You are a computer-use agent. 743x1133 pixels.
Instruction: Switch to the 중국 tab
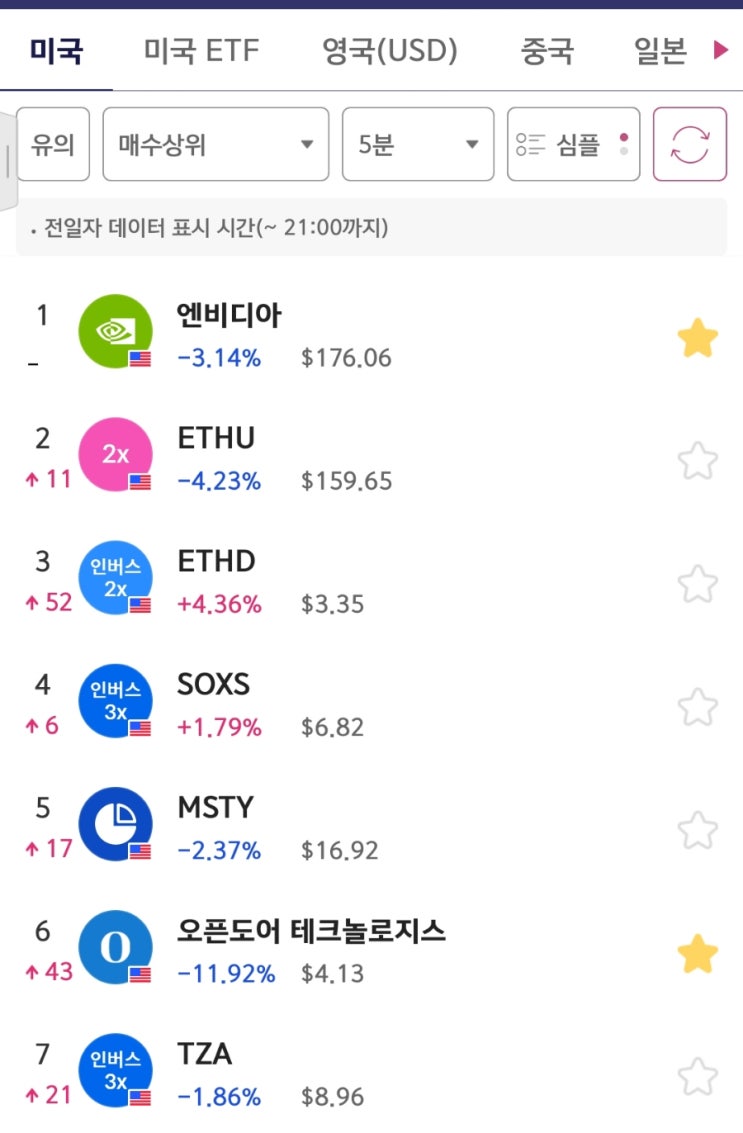547,50
